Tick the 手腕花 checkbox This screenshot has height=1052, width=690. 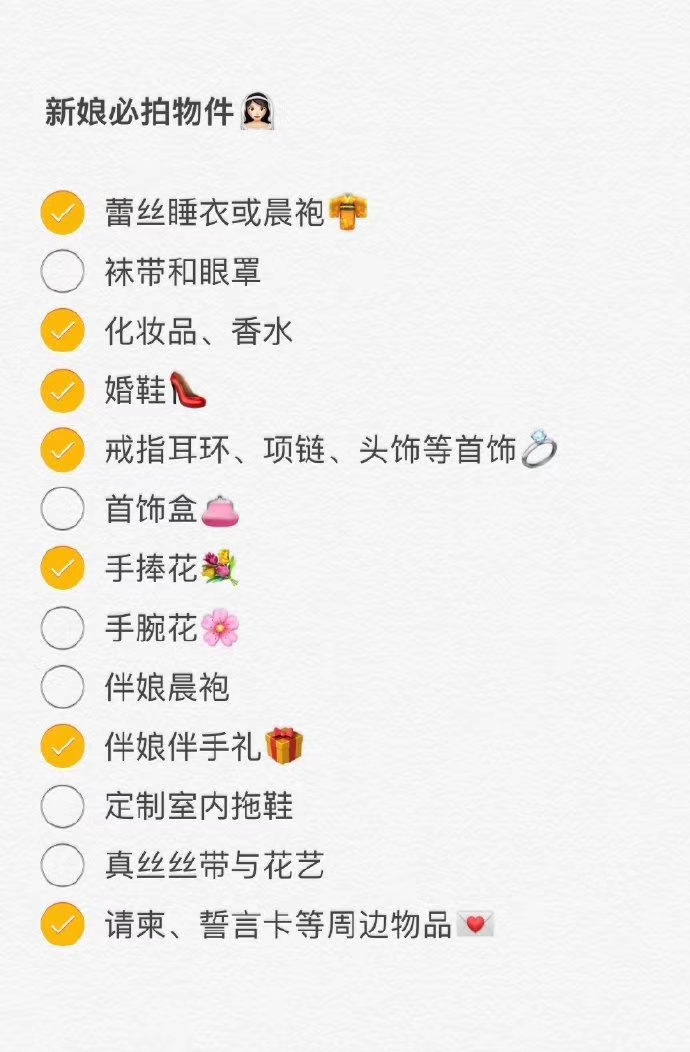tap(62, 628)
